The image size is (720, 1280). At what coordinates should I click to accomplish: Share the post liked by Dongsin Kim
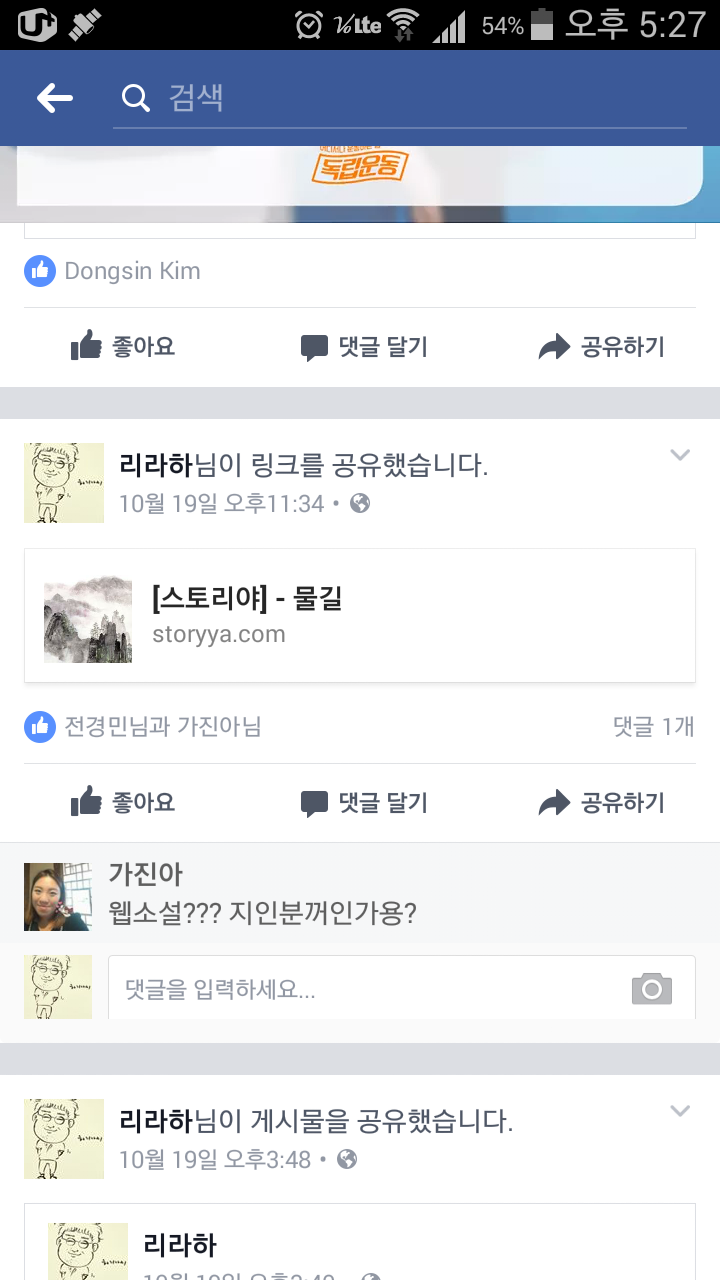click(601, 347)
